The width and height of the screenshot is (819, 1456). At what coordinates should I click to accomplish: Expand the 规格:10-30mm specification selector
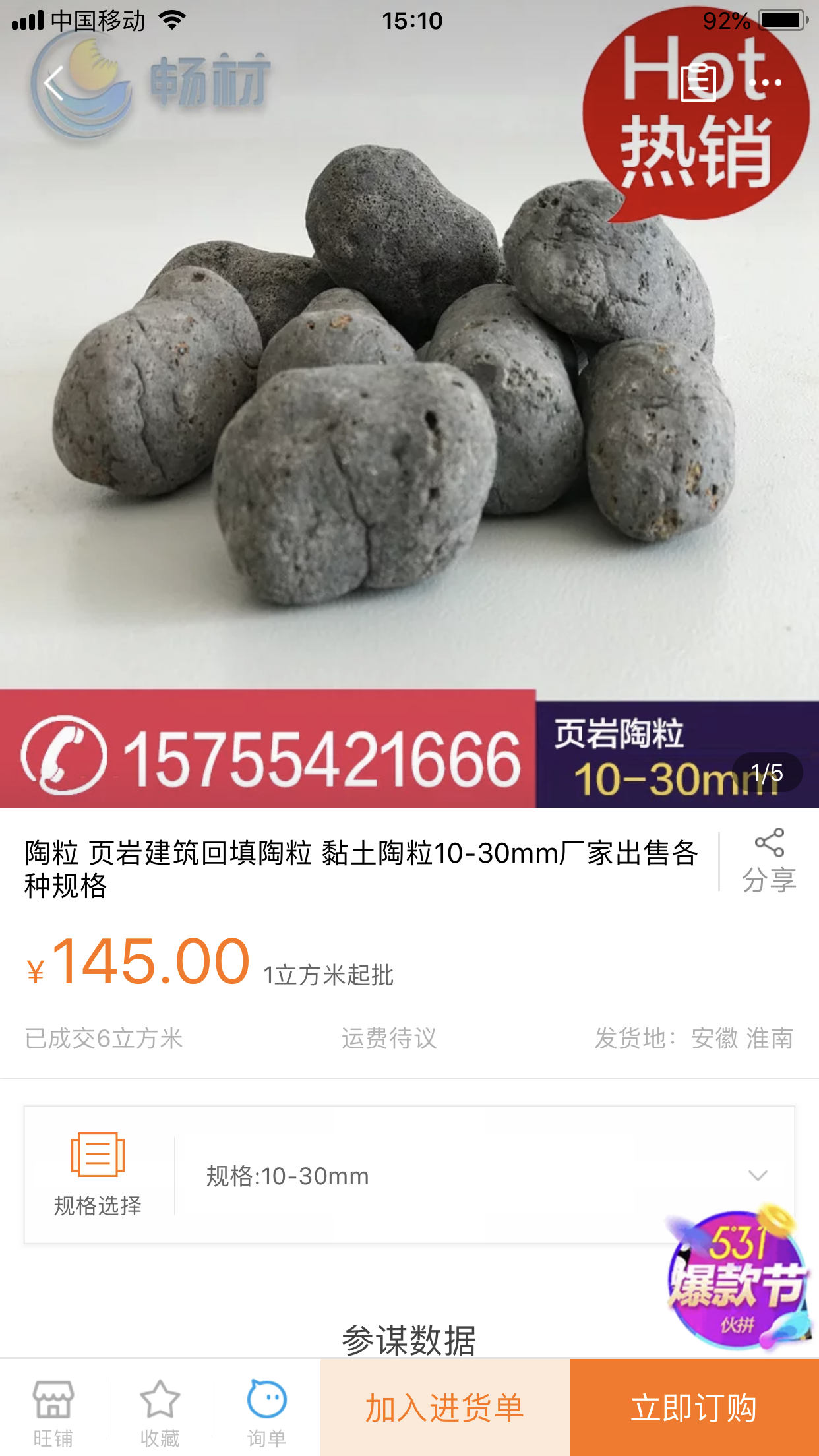484,1176
